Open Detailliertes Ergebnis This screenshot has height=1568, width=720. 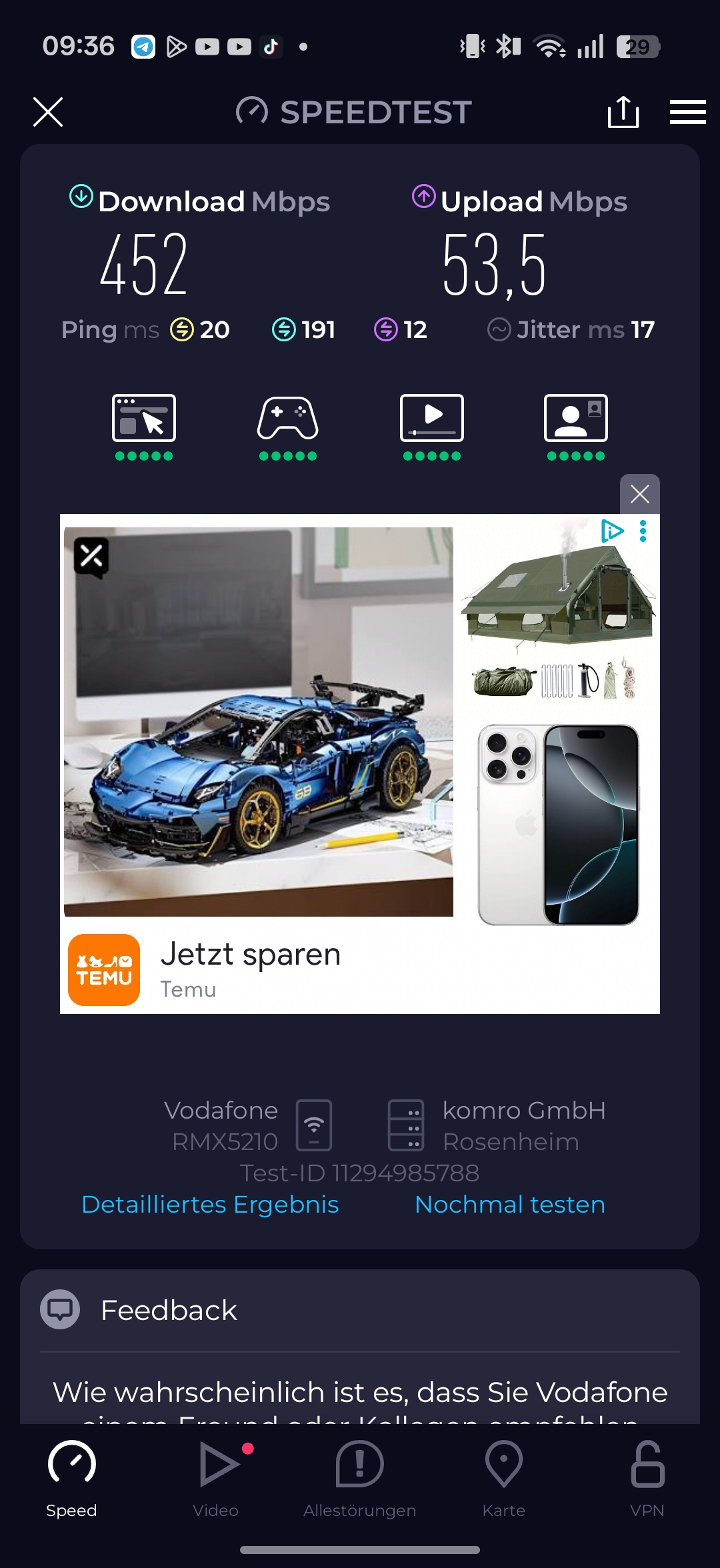[210, 1205]
